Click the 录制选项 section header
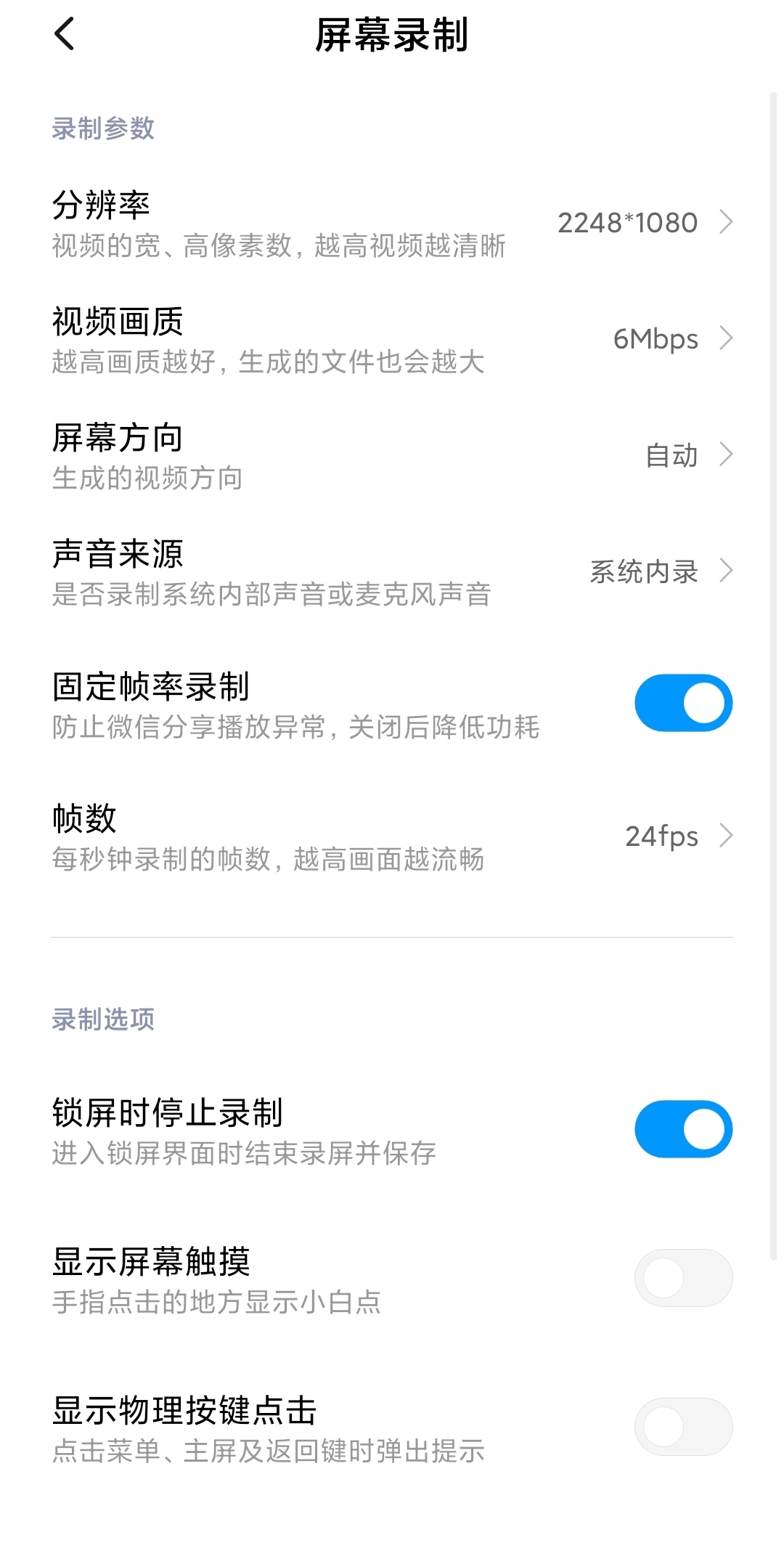The image size is (784, 1543). click(x=103, y=1019)
